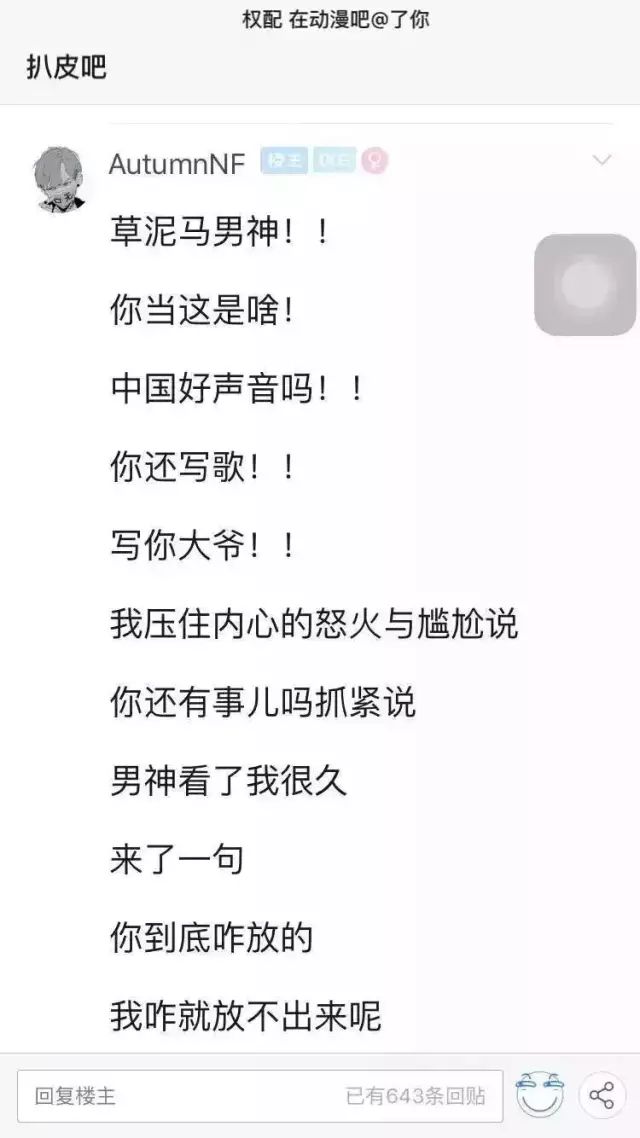
Task: Share this post via the share icon
Action: (x=602, y=1096)
